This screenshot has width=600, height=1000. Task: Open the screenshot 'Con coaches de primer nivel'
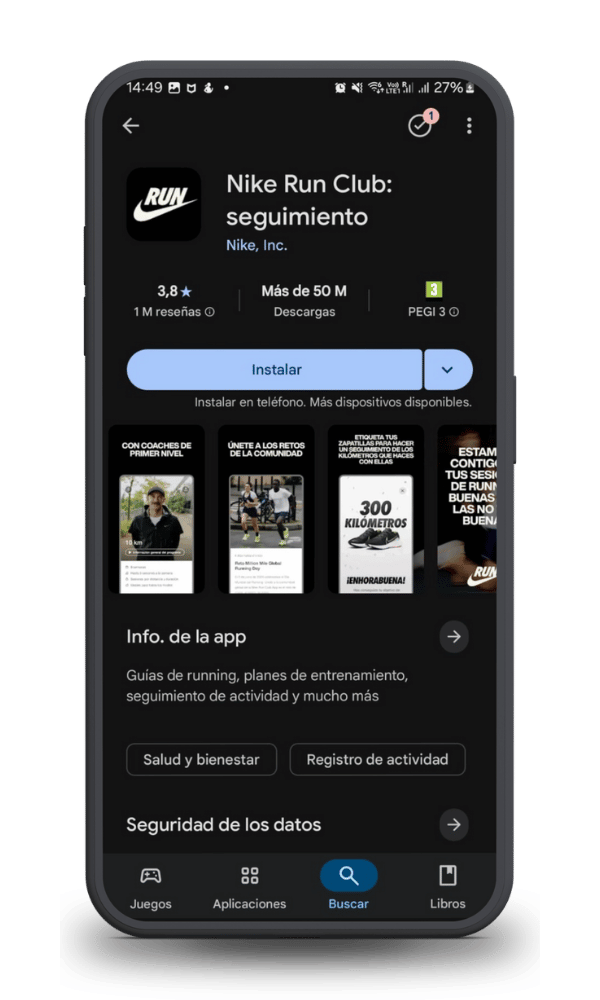pyautogui.click(x=156, y=510)
